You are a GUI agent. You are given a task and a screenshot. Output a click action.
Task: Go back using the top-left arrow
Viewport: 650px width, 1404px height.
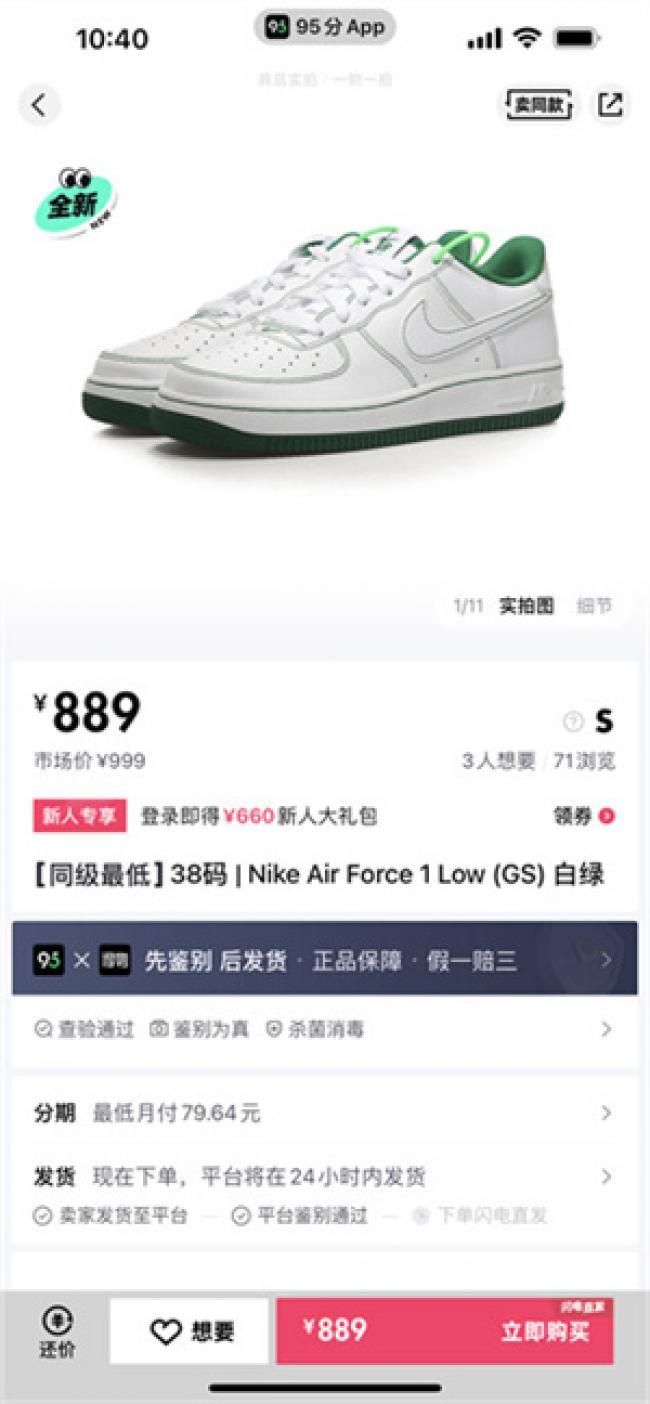tap(39, 104)
